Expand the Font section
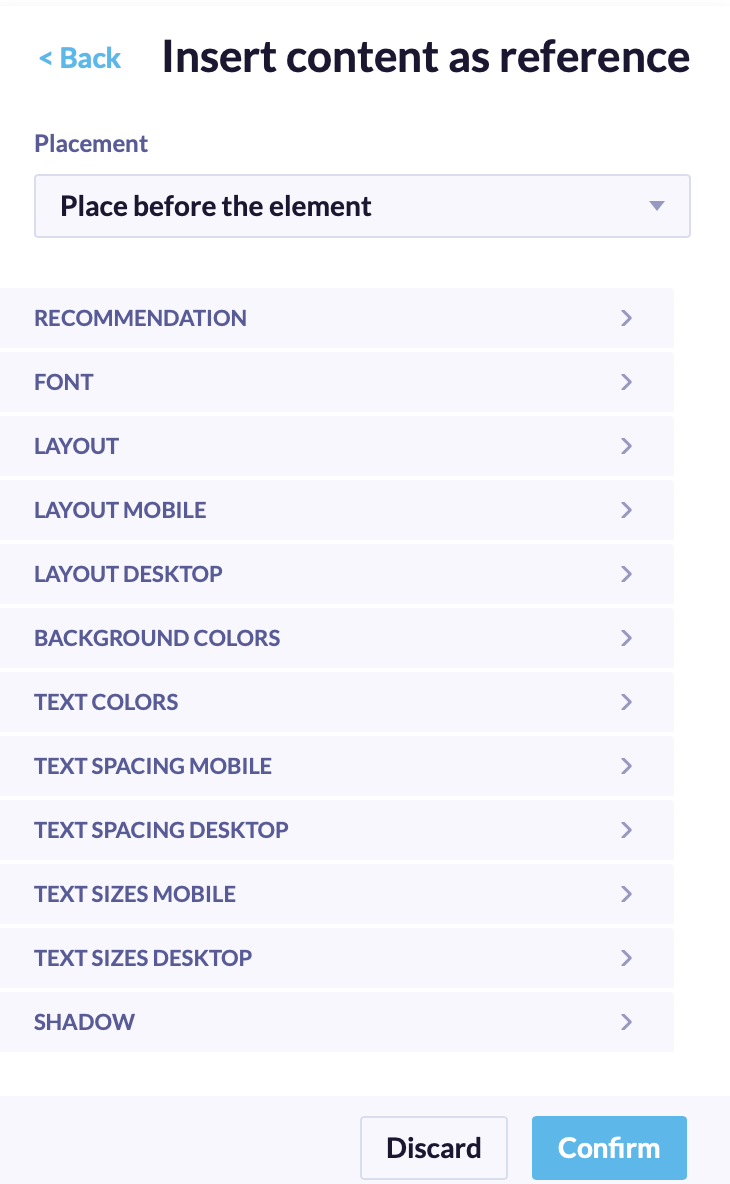This screenshot has height=1184, width=730. pyautogui.click(x=336, y=382)
